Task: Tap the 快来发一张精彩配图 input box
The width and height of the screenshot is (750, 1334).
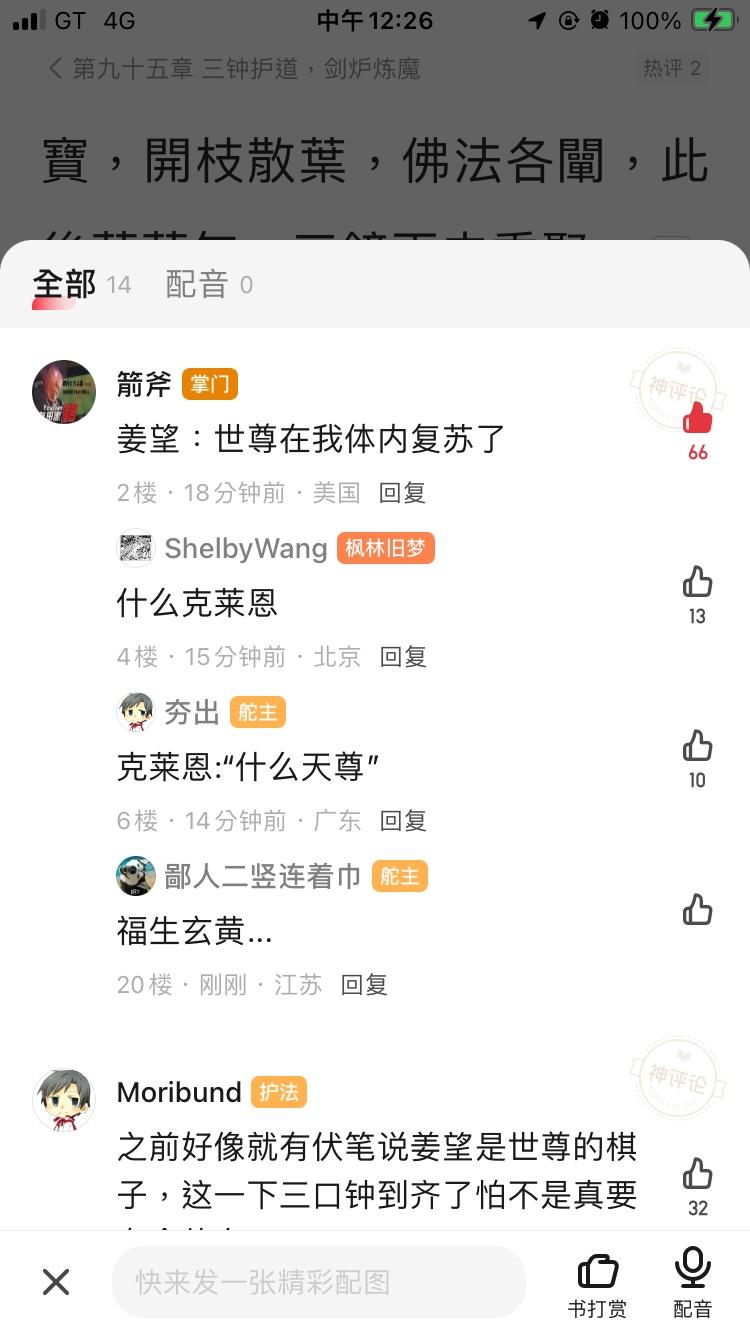Action: 318,1282
